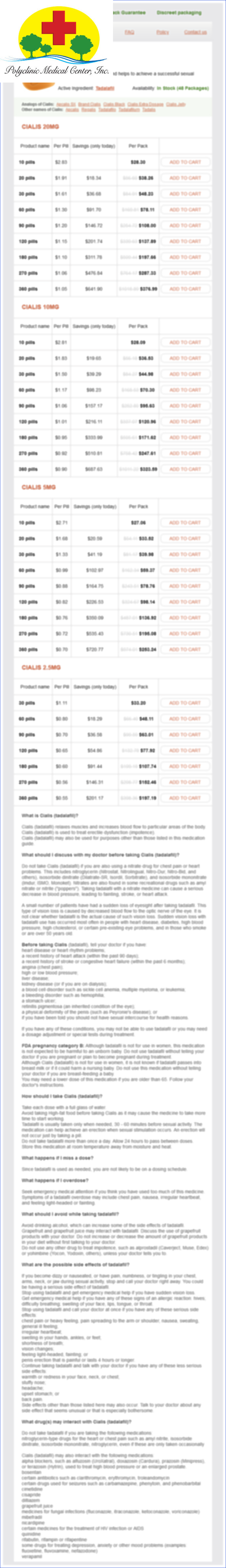Add Cialis 20mg 90 pills to cart

[x=185, y=225]
